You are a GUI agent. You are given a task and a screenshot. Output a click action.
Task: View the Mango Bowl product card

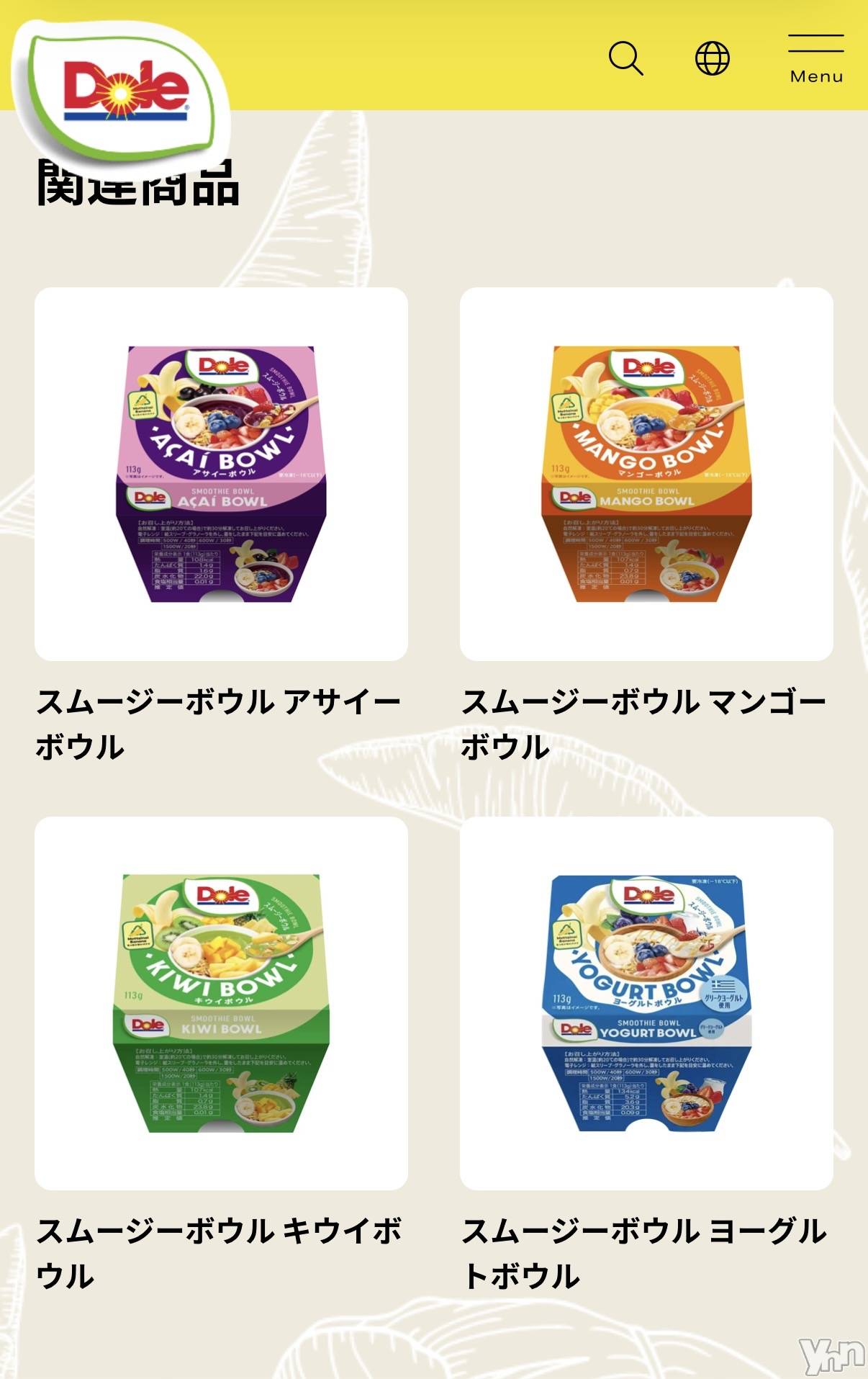click(x=646, y=474)
